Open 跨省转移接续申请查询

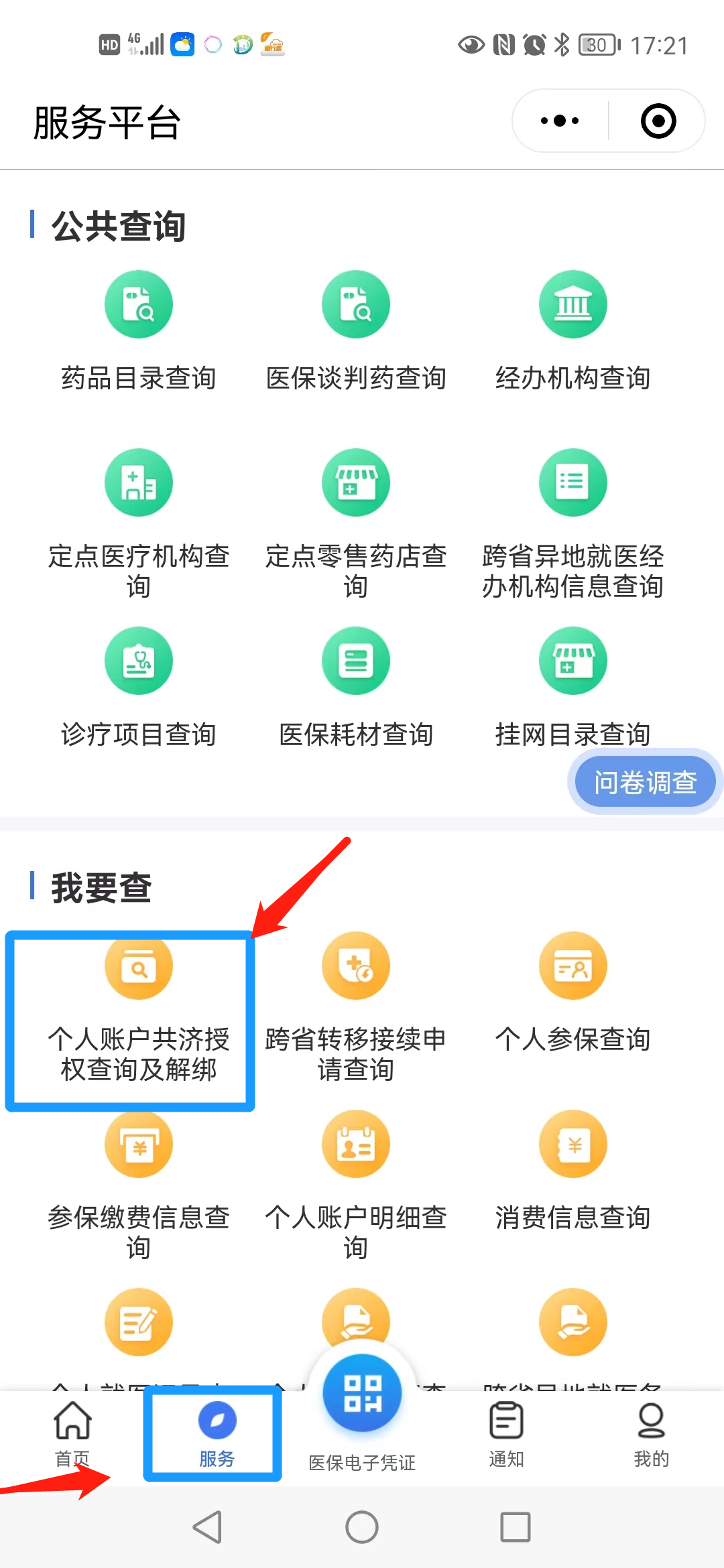click(x=355, y=1005)
